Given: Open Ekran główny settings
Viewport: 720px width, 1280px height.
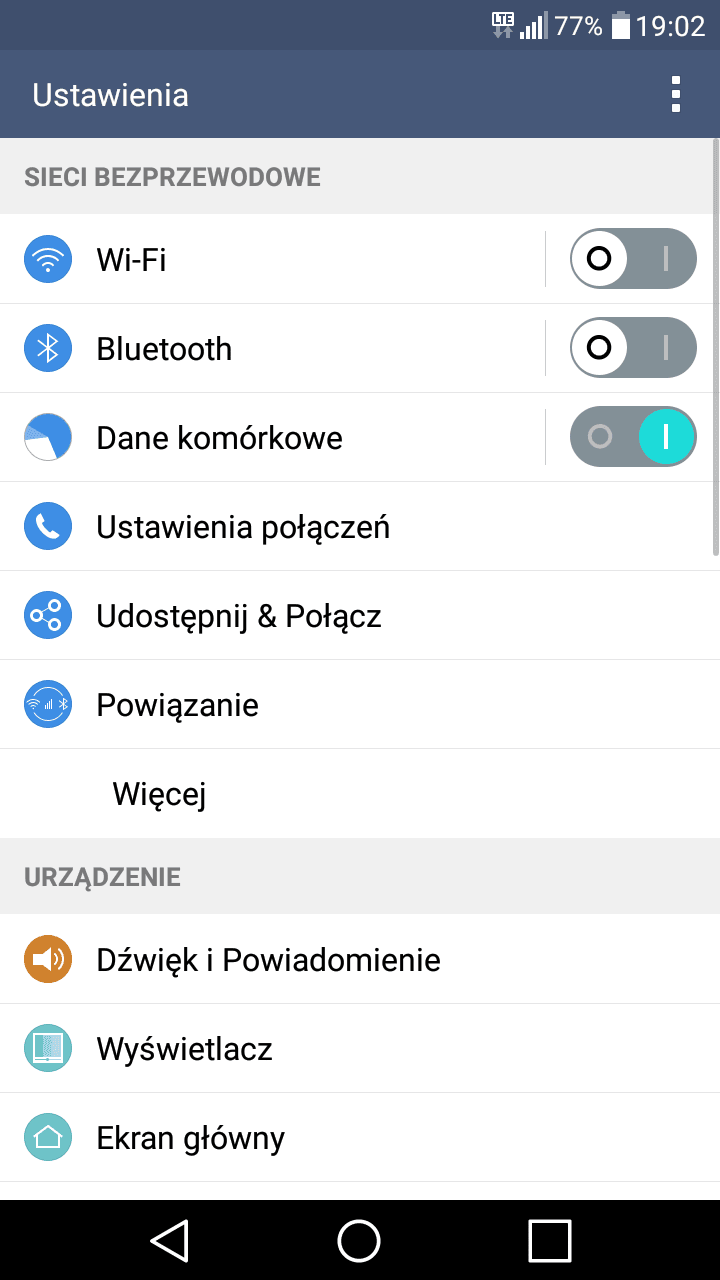Looking at the screenshot, I should pyautogui.click(x=360, y=1137).
